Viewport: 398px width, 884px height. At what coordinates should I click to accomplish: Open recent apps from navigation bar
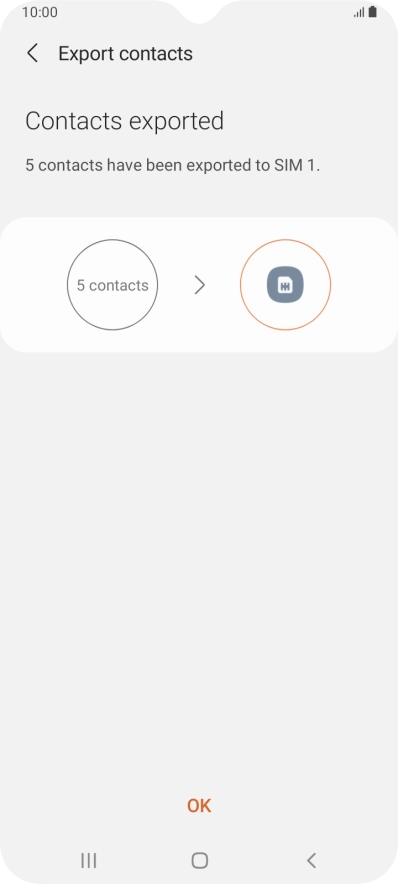[89, 860]
